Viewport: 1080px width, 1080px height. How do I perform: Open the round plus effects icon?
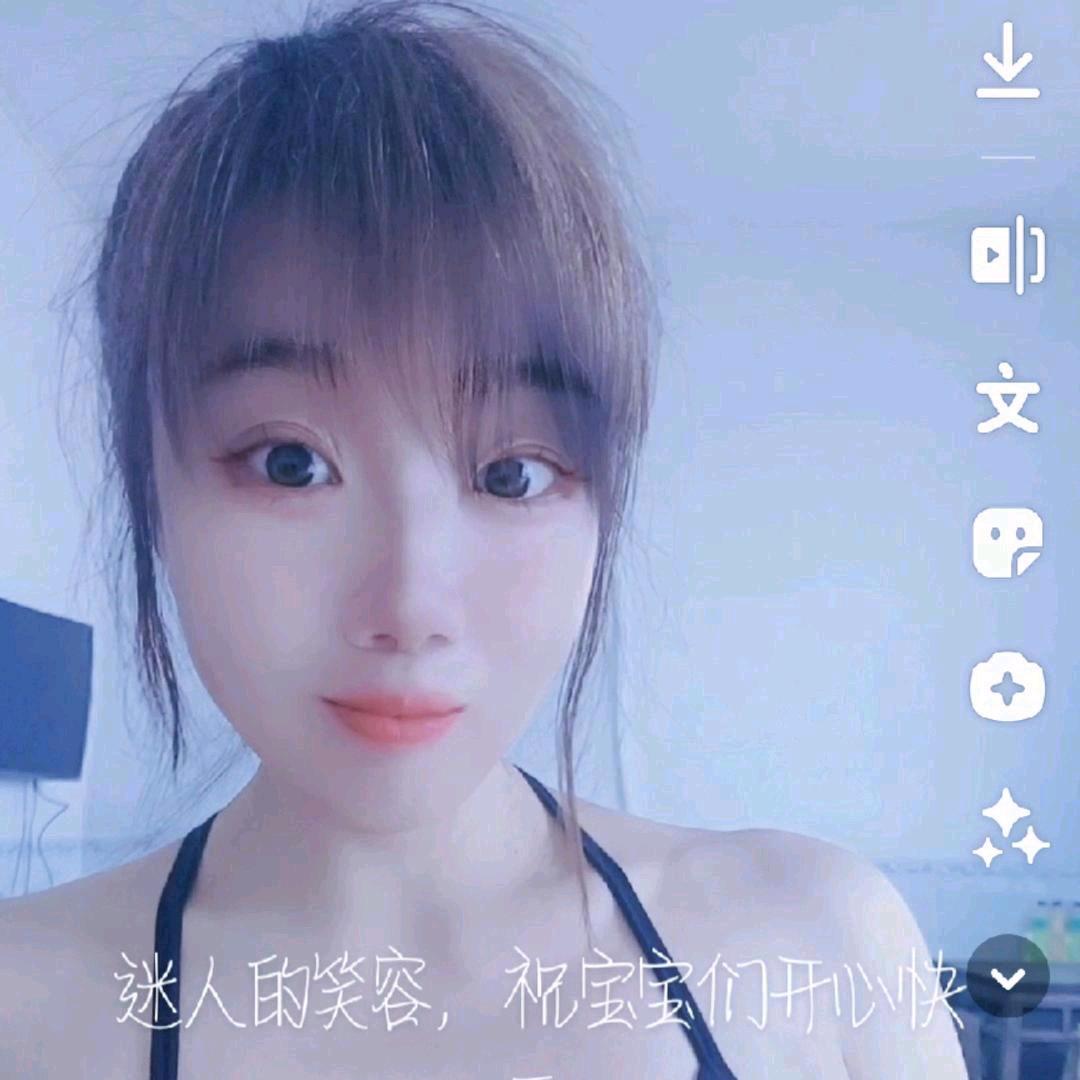tap(1008, 686)
